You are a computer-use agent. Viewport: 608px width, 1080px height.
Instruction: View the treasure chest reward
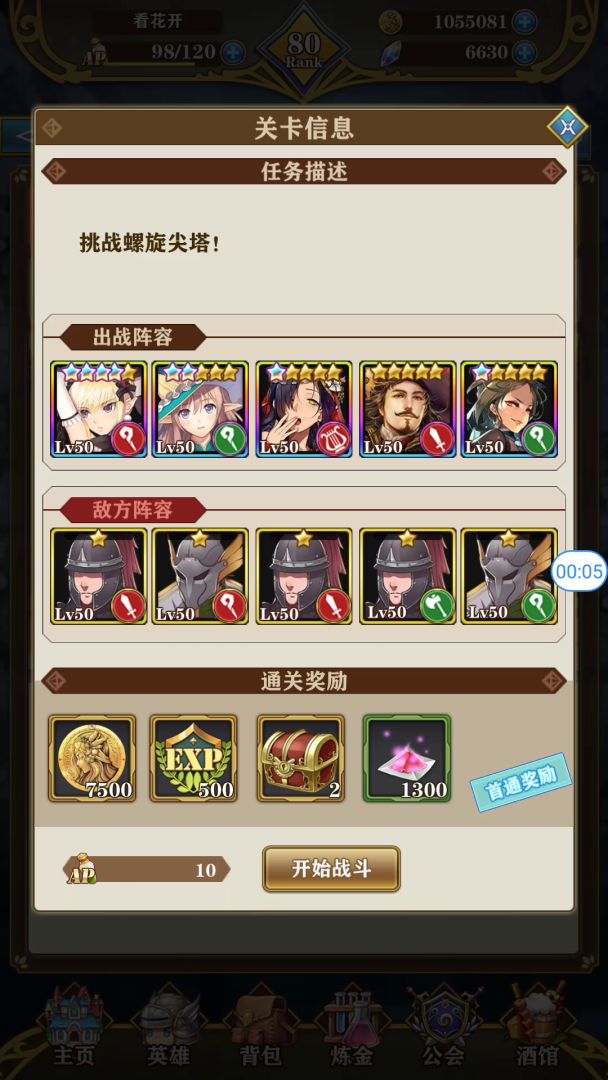[x=300, y=758]
